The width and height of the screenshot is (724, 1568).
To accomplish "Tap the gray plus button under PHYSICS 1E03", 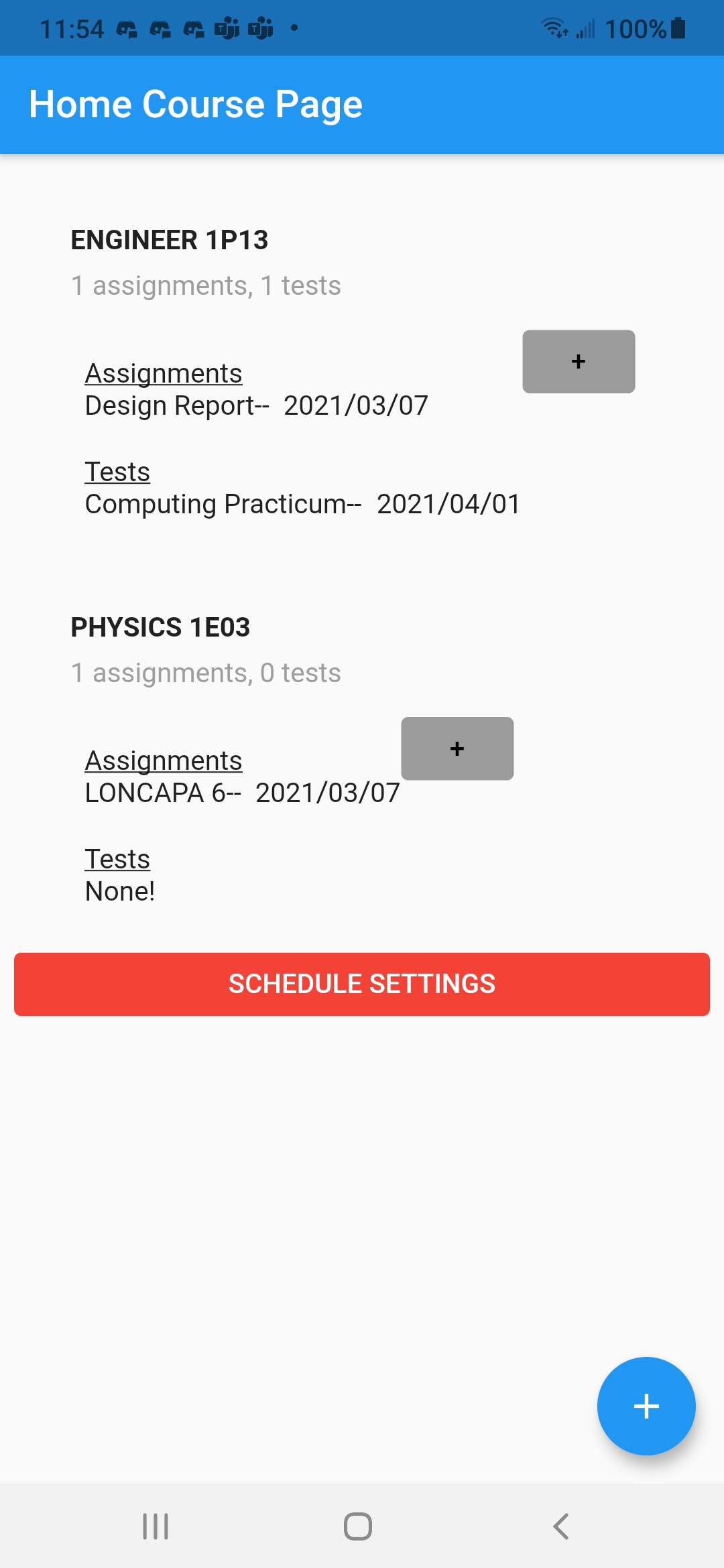I will point(457,748).
